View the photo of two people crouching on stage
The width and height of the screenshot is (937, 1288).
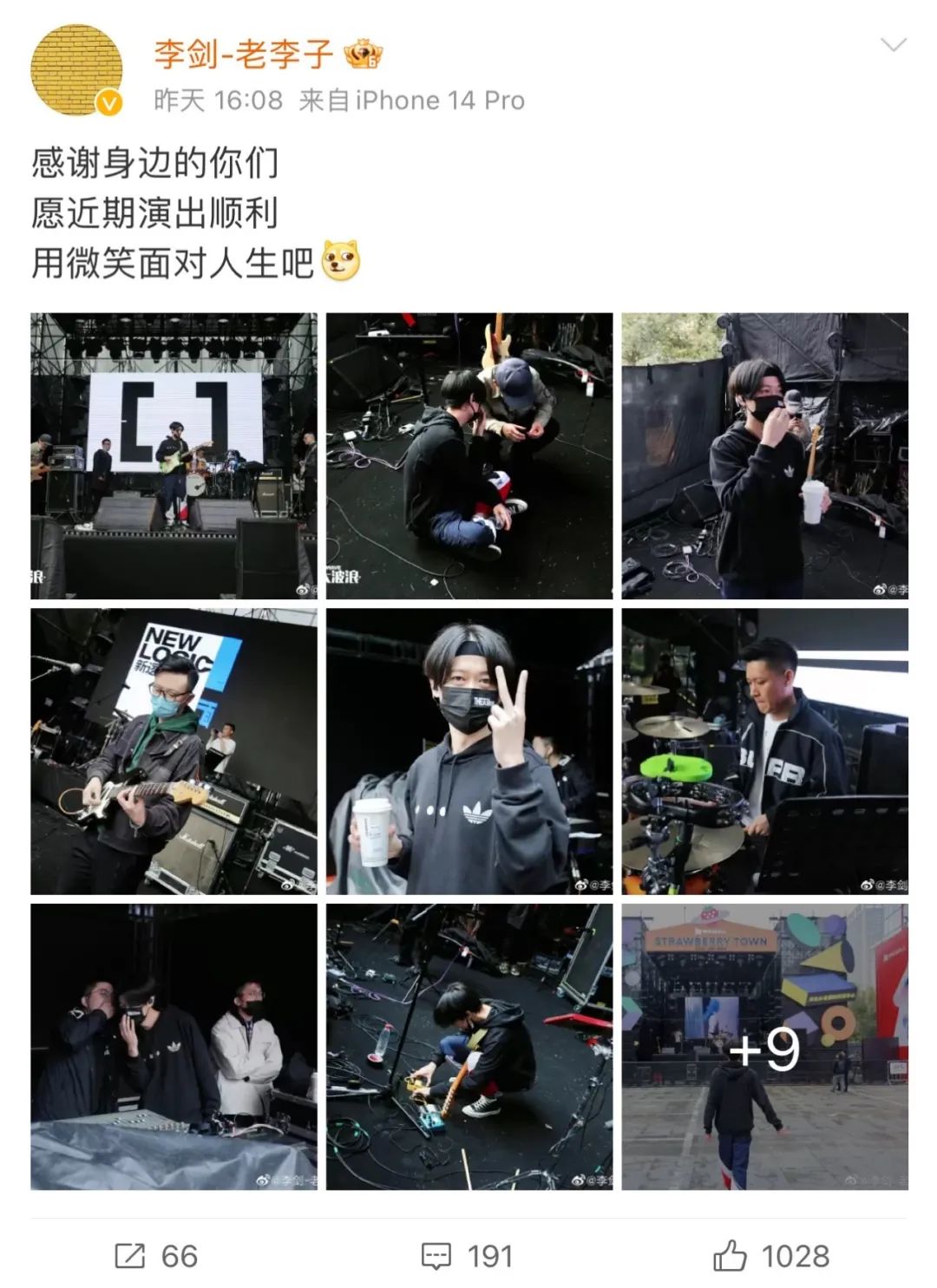(x=469, y=455)
